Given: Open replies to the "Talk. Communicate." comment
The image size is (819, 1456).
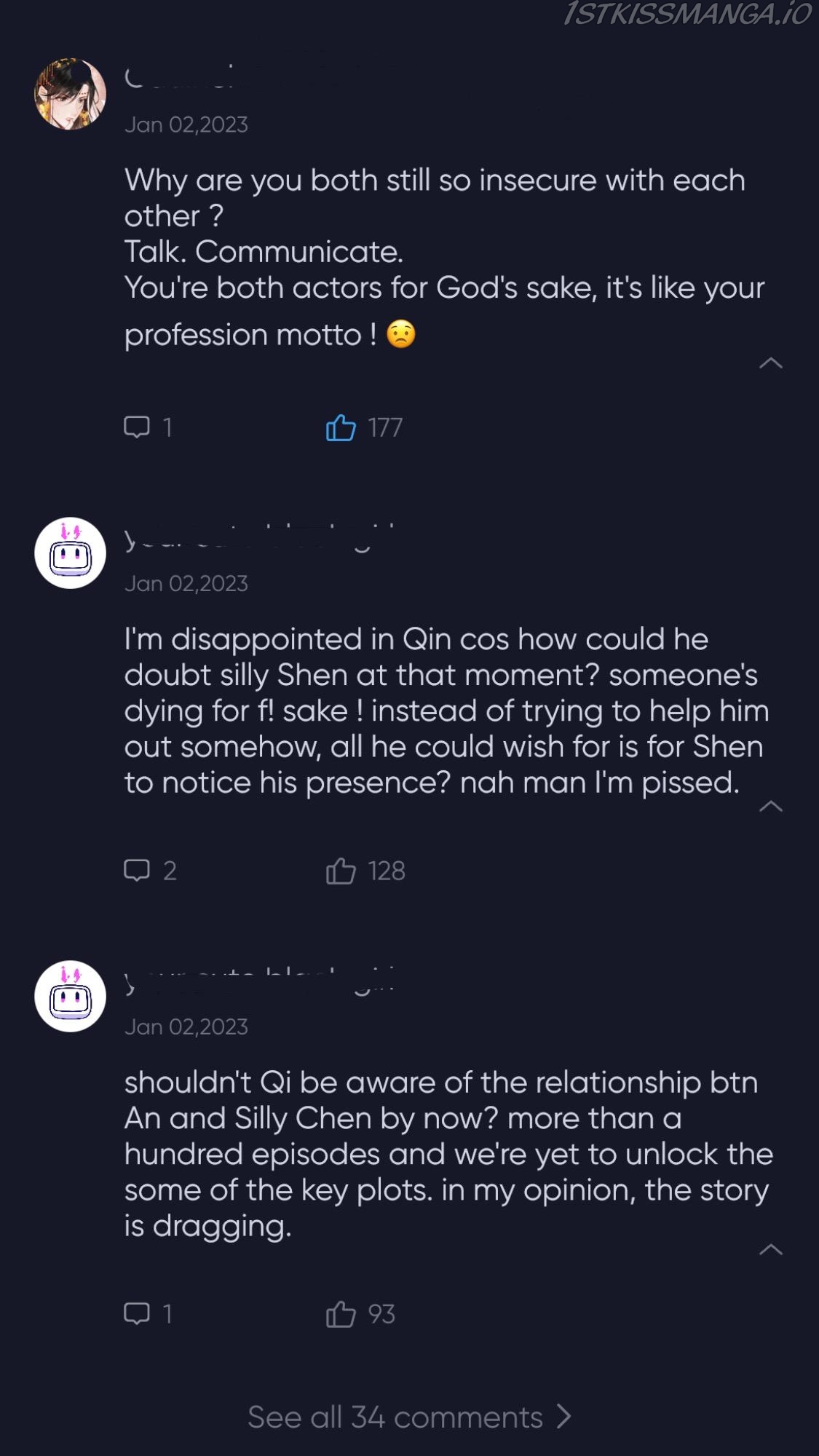Looking at the screenshot, I should 138,427.
